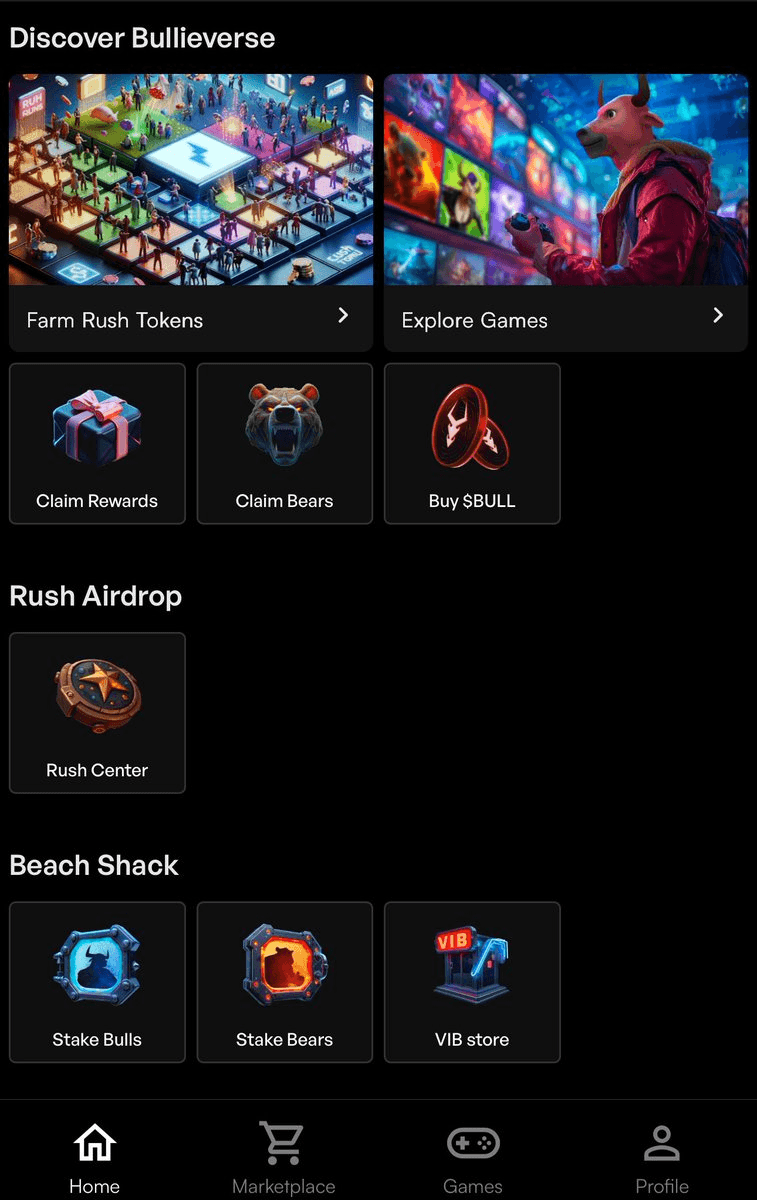The width and height of the screenshot is (757, 1200).
Task: Tap the Buy $BULL tile
Action: 472,443
